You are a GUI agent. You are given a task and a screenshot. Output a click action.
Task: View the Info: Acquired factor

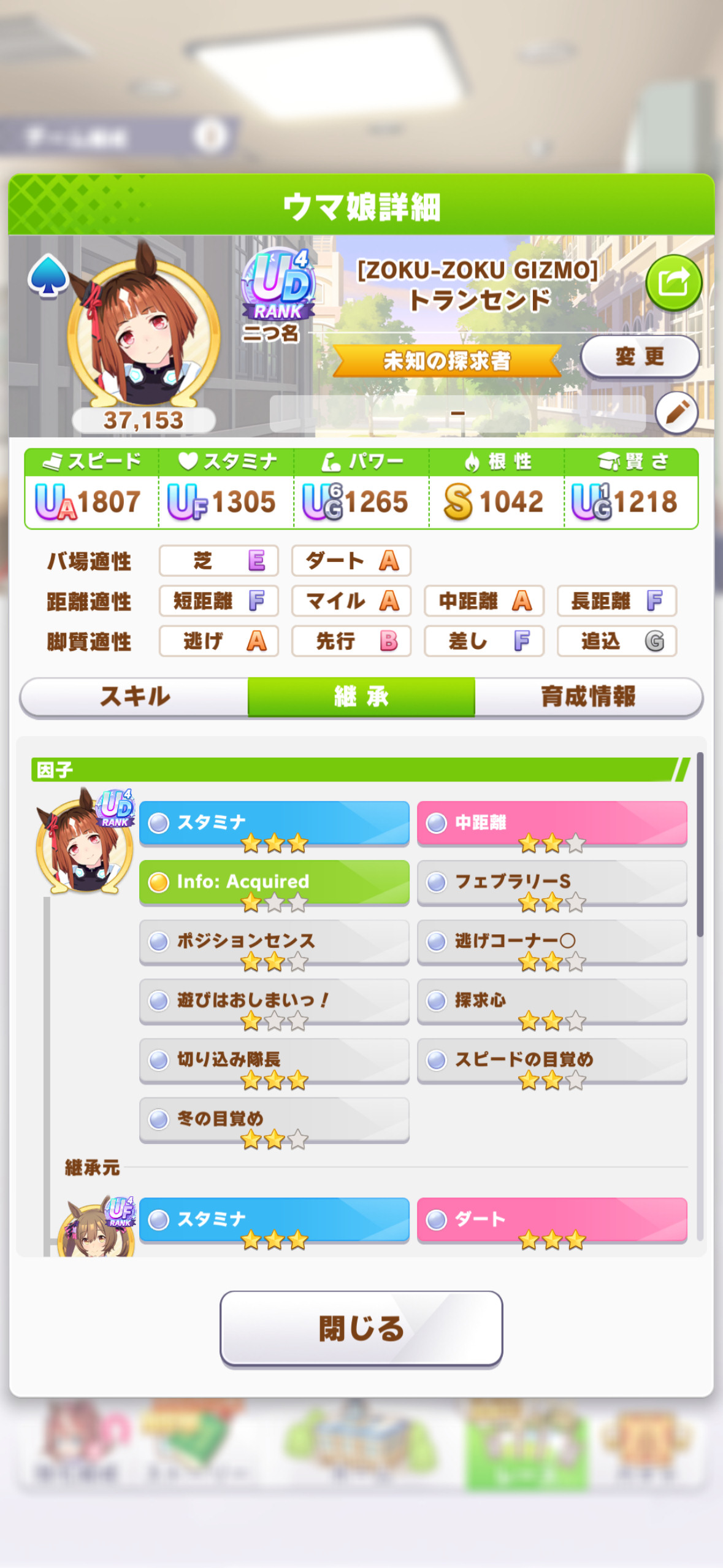274,882
